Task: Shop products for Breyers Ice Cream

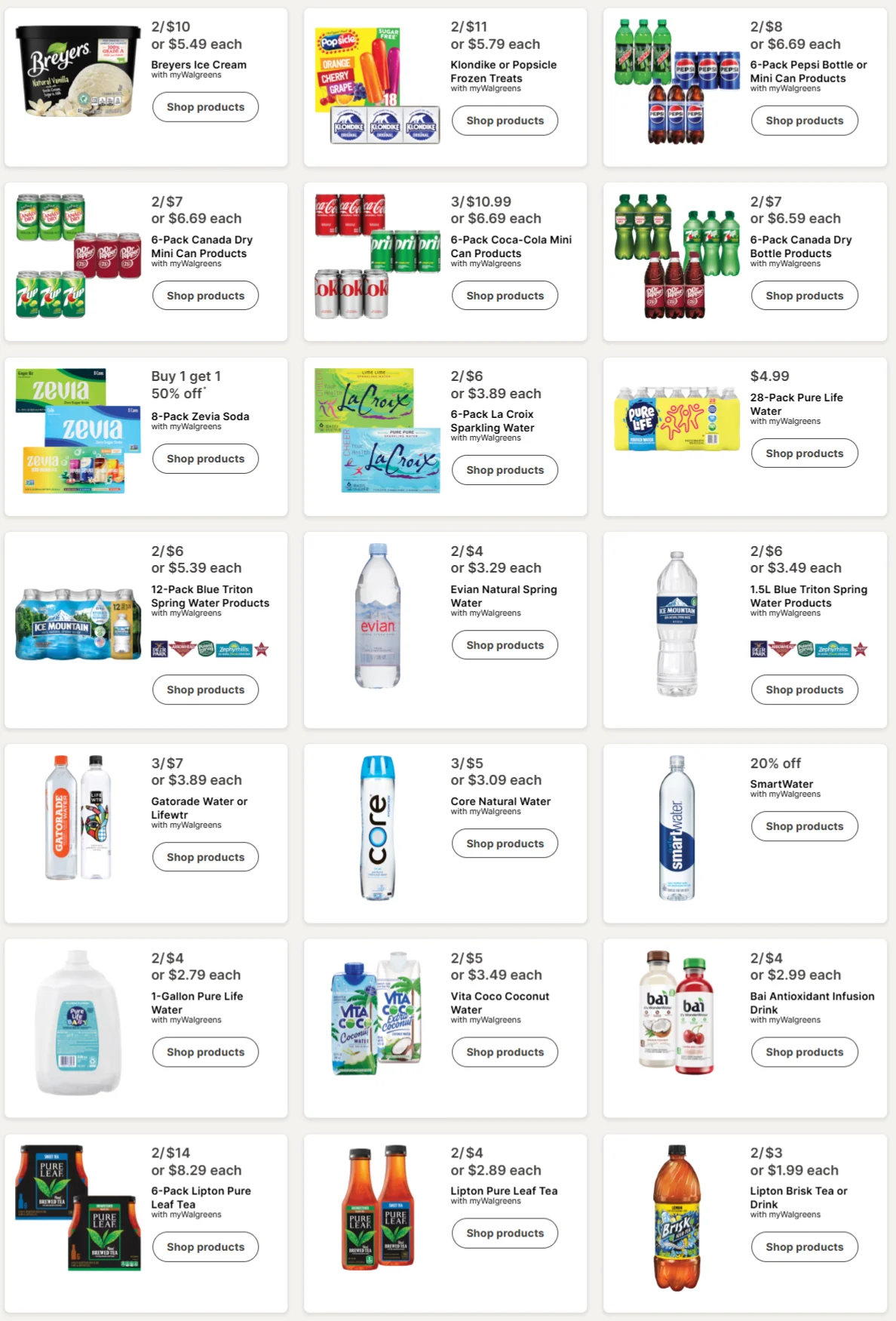Action: point(205,107)
